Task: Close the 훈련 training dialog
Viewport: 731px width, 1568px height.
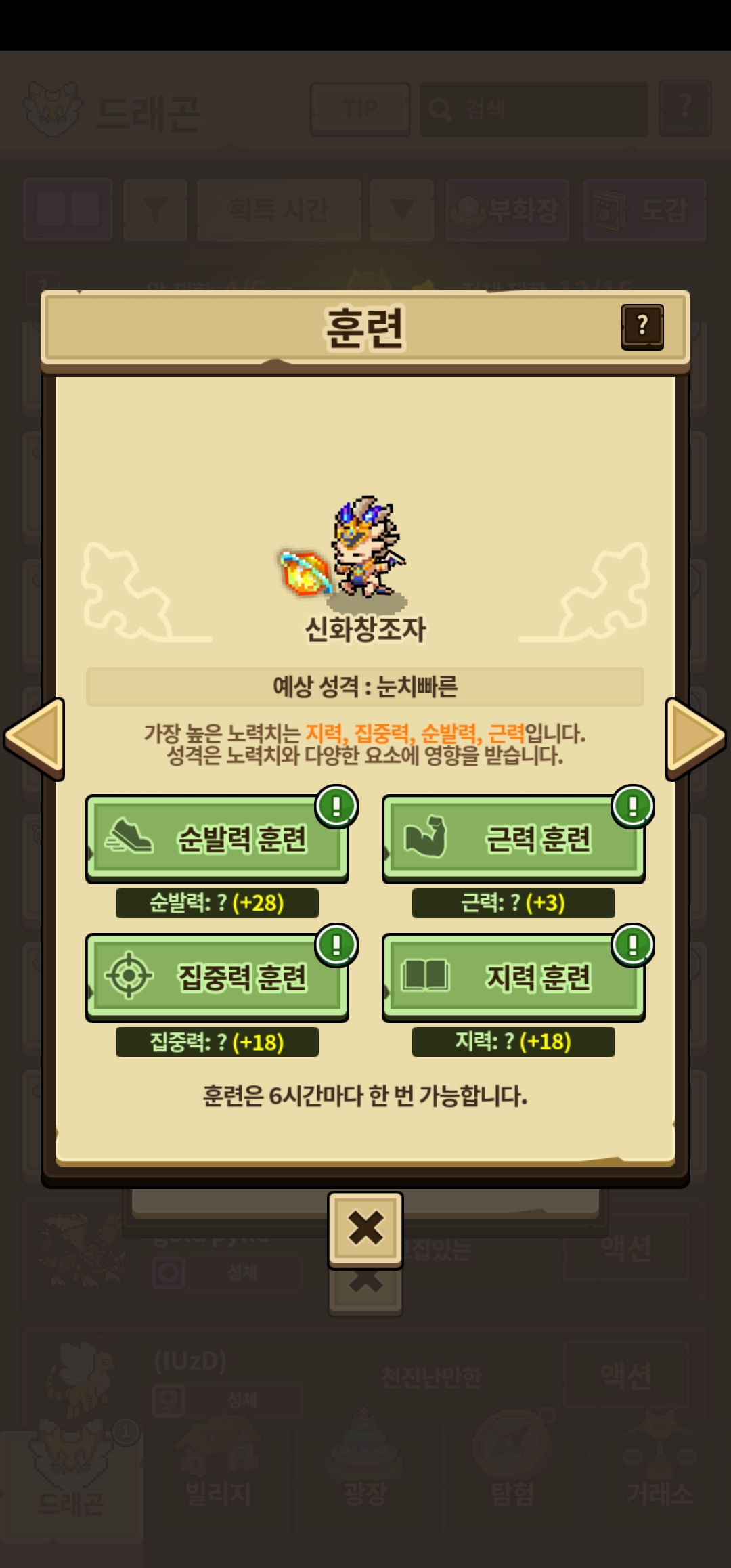Action: [x=365, y=1229]
